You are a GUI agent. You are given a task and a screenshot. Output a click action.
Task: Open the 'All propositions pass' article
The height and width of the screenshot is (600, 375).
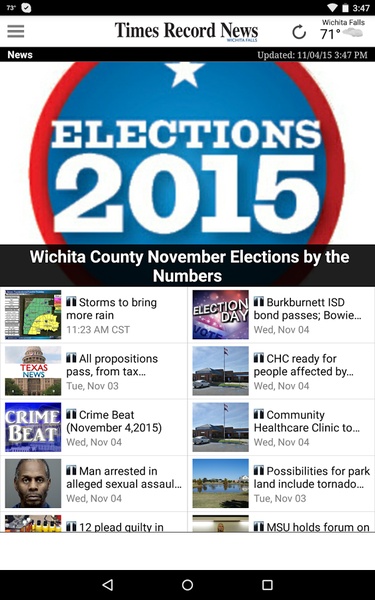click(94, 371)
